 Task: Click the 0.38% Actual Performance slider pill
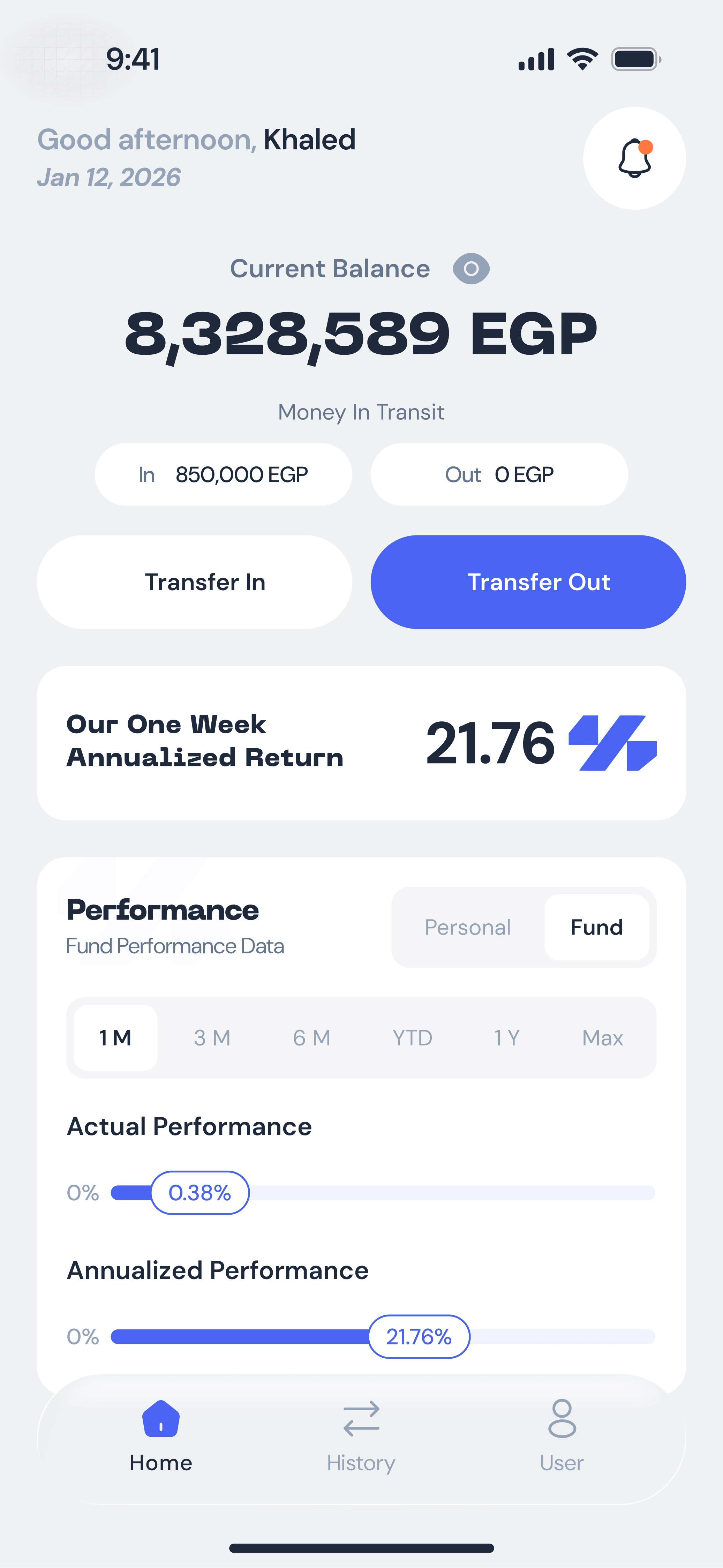199,1192
